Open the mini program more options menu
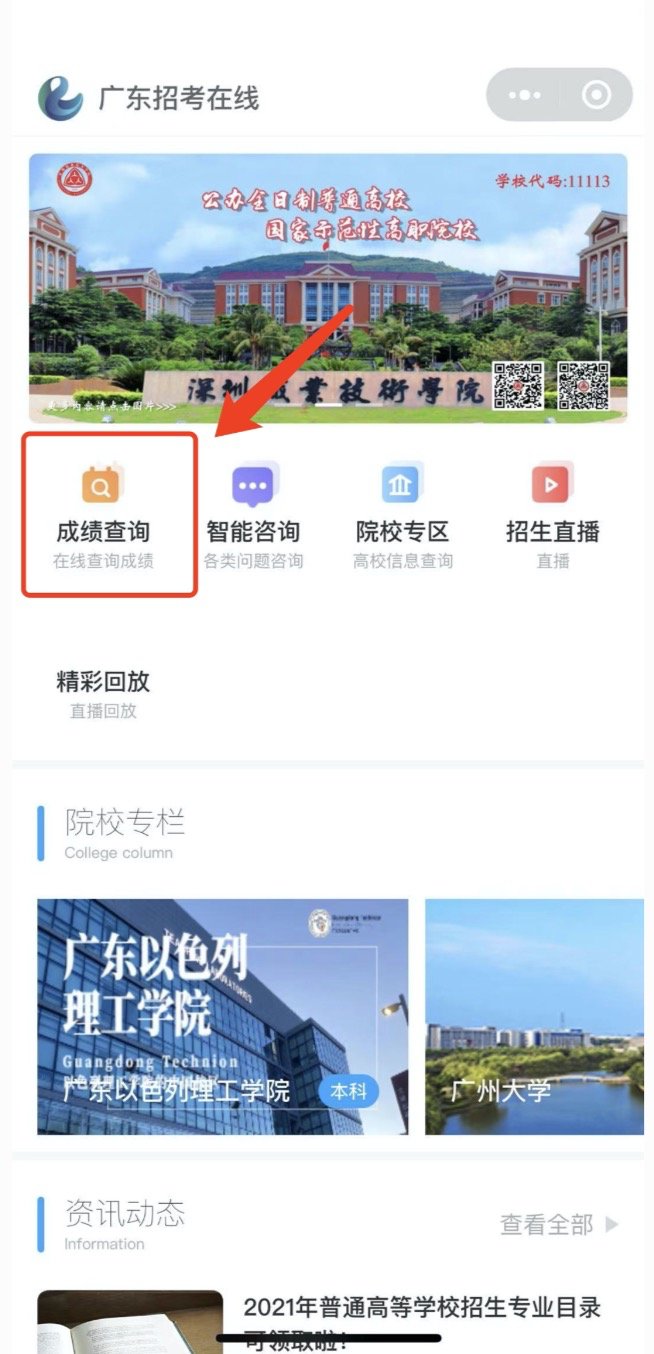The width and height of the screenshot is (654, 1354). [524, 96]
